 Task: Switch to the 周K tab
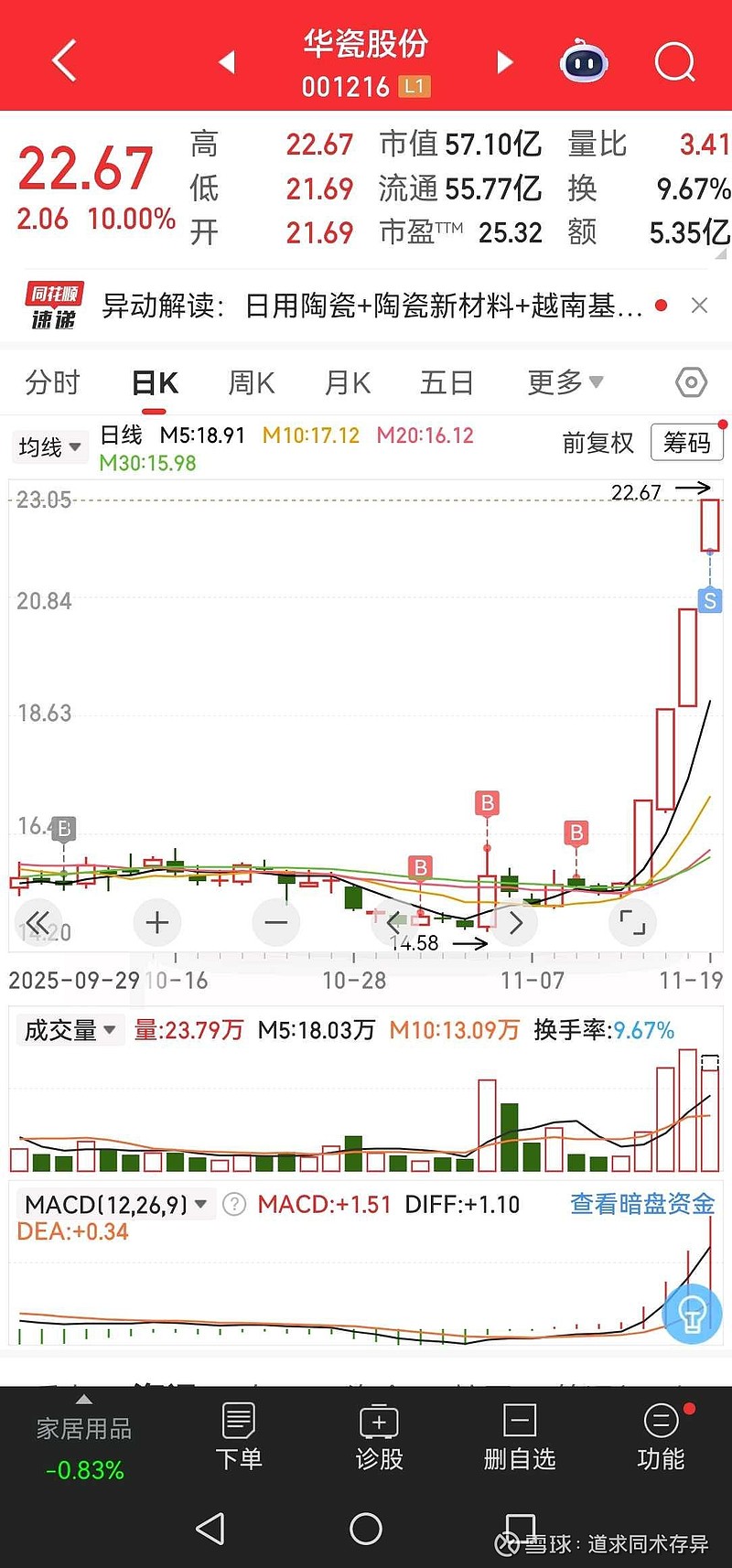click(x=252, y=382)
